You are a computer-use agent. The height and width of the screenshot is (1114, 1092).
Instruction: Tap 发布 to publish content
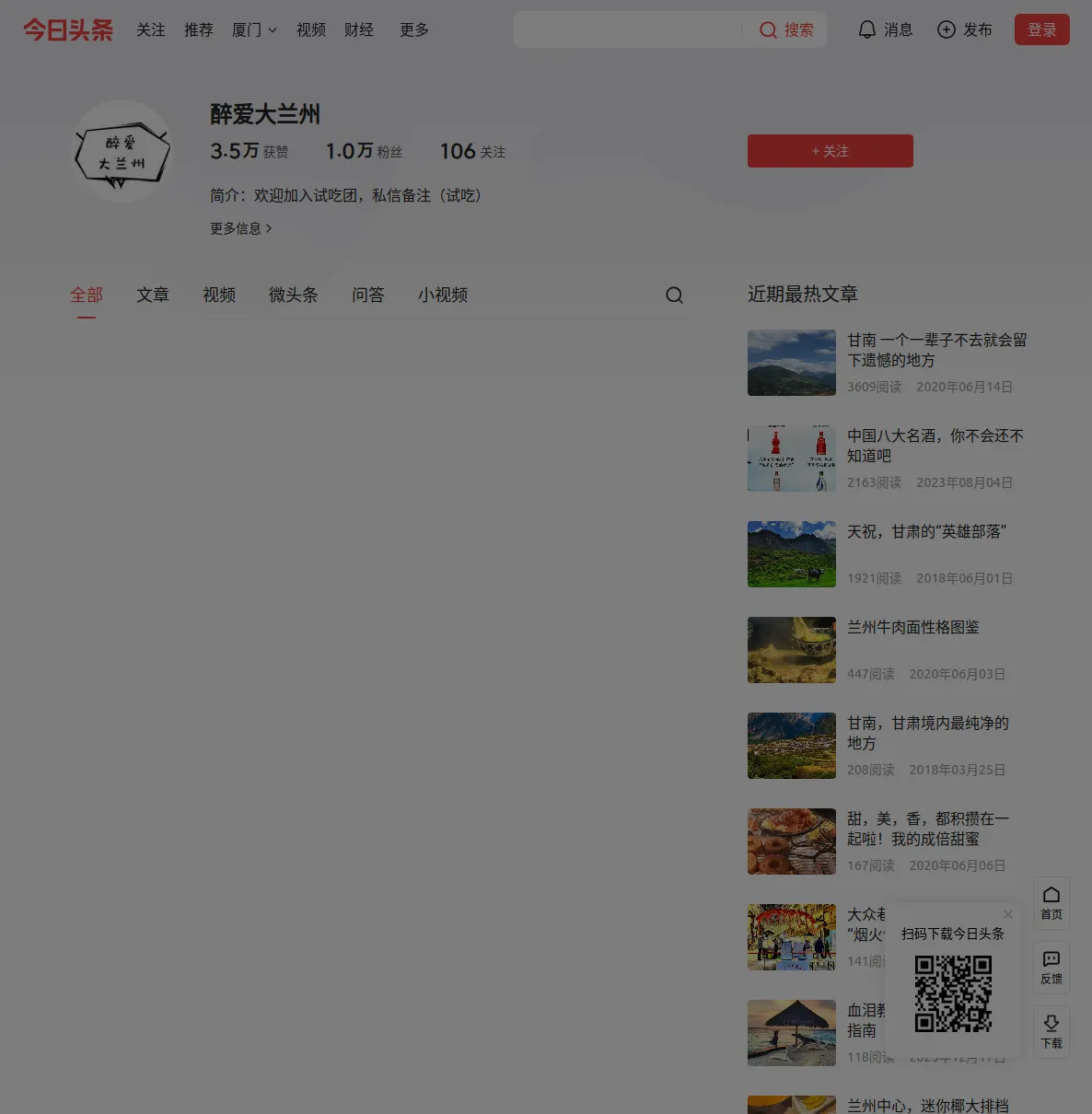click(964, 29)
